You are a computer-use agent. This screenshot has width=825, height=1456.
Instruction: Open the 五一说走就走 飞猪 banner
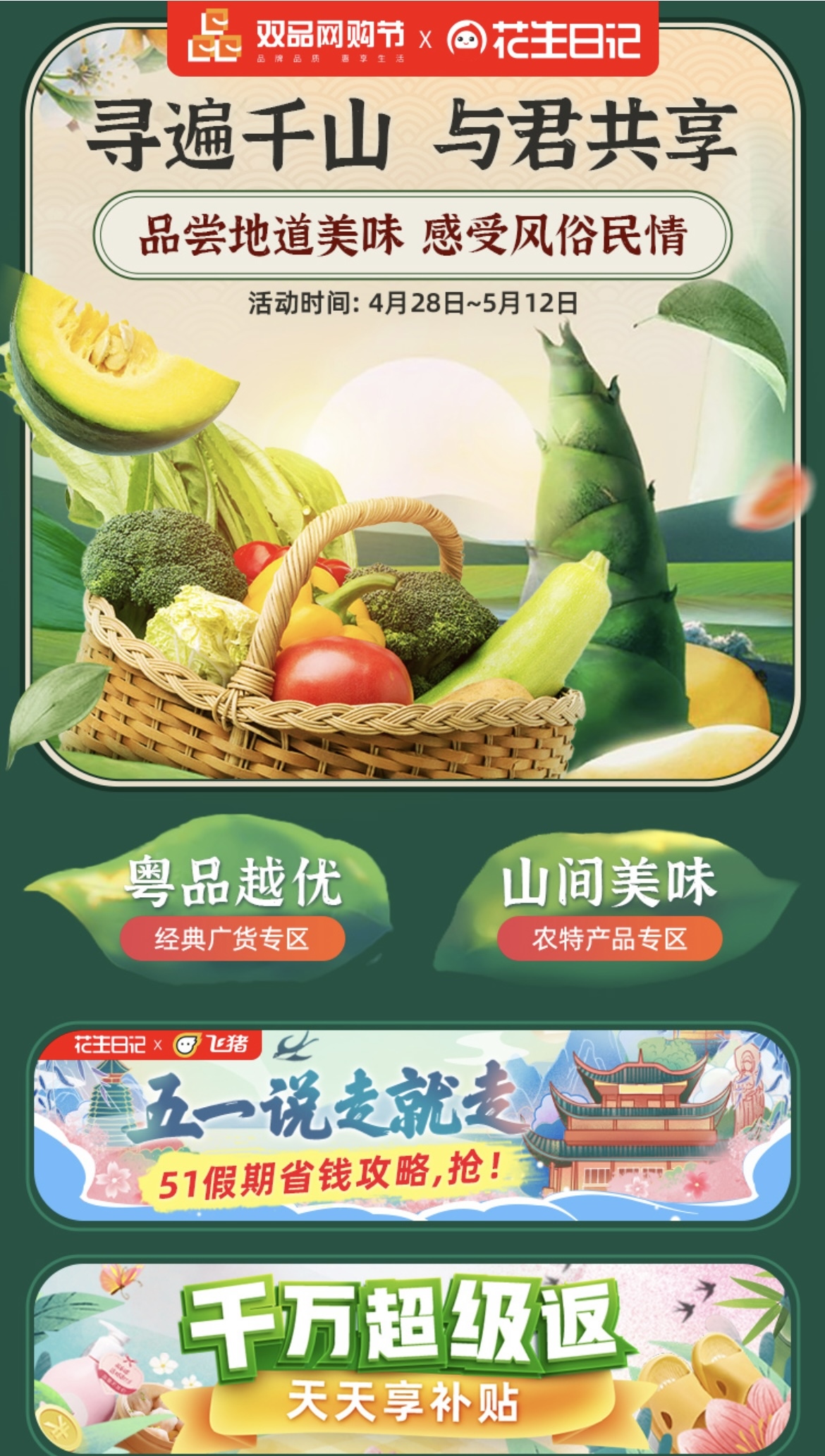pos(412,1126)
